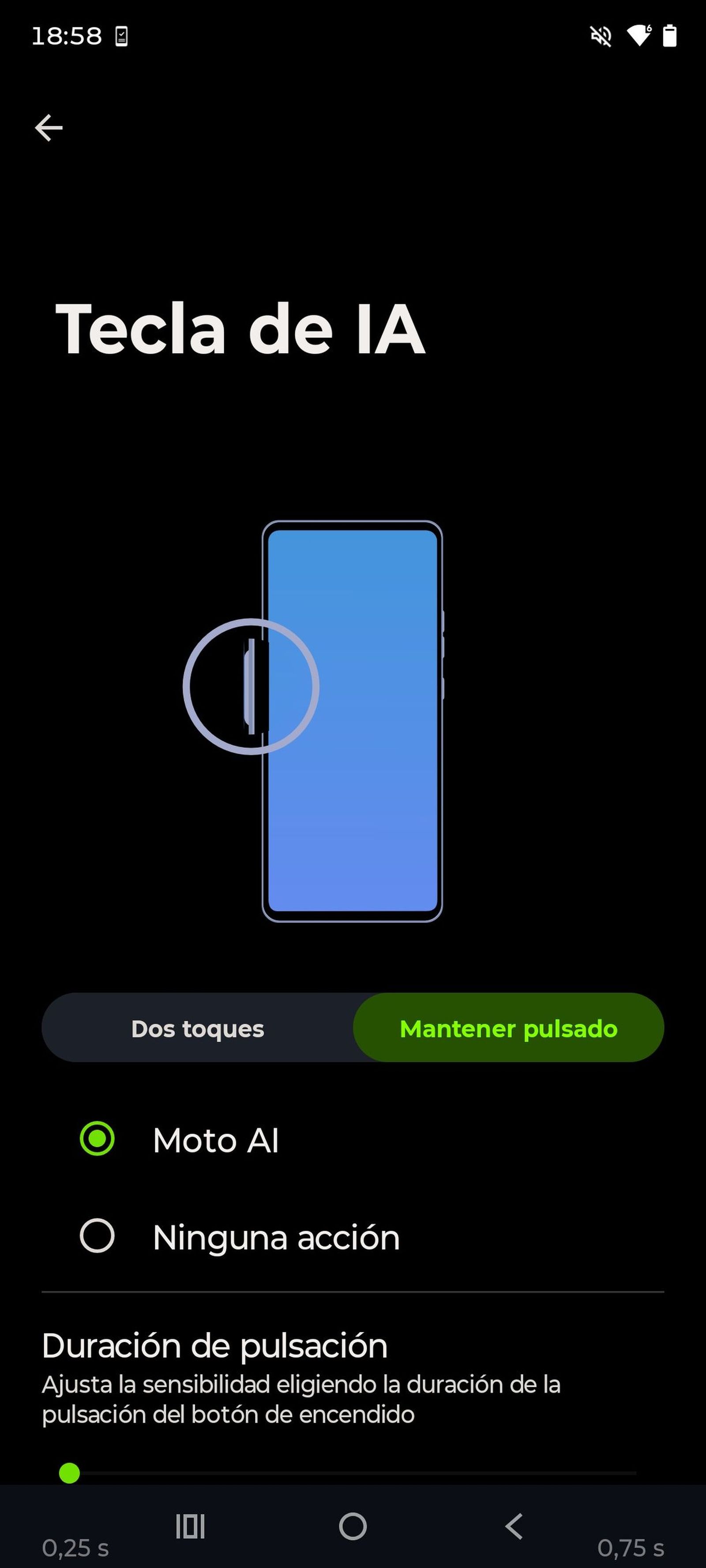
Task: Tap the battery indicator in the status bar
Action: coord(671,37)
